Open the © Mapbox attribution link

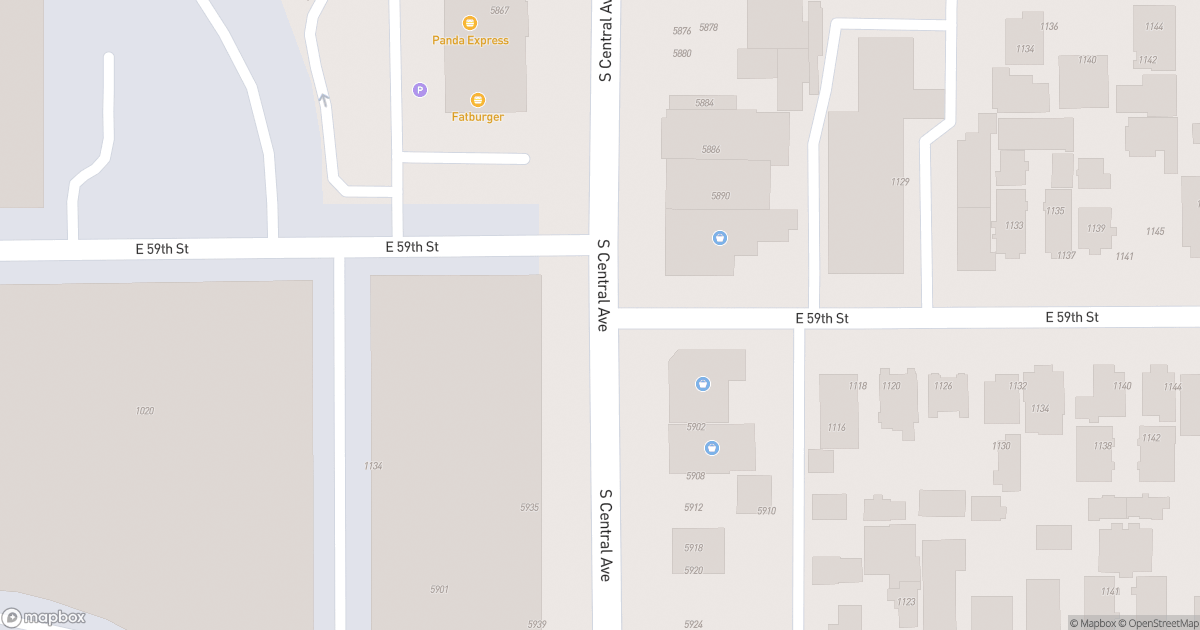(x=1094, y=623)
